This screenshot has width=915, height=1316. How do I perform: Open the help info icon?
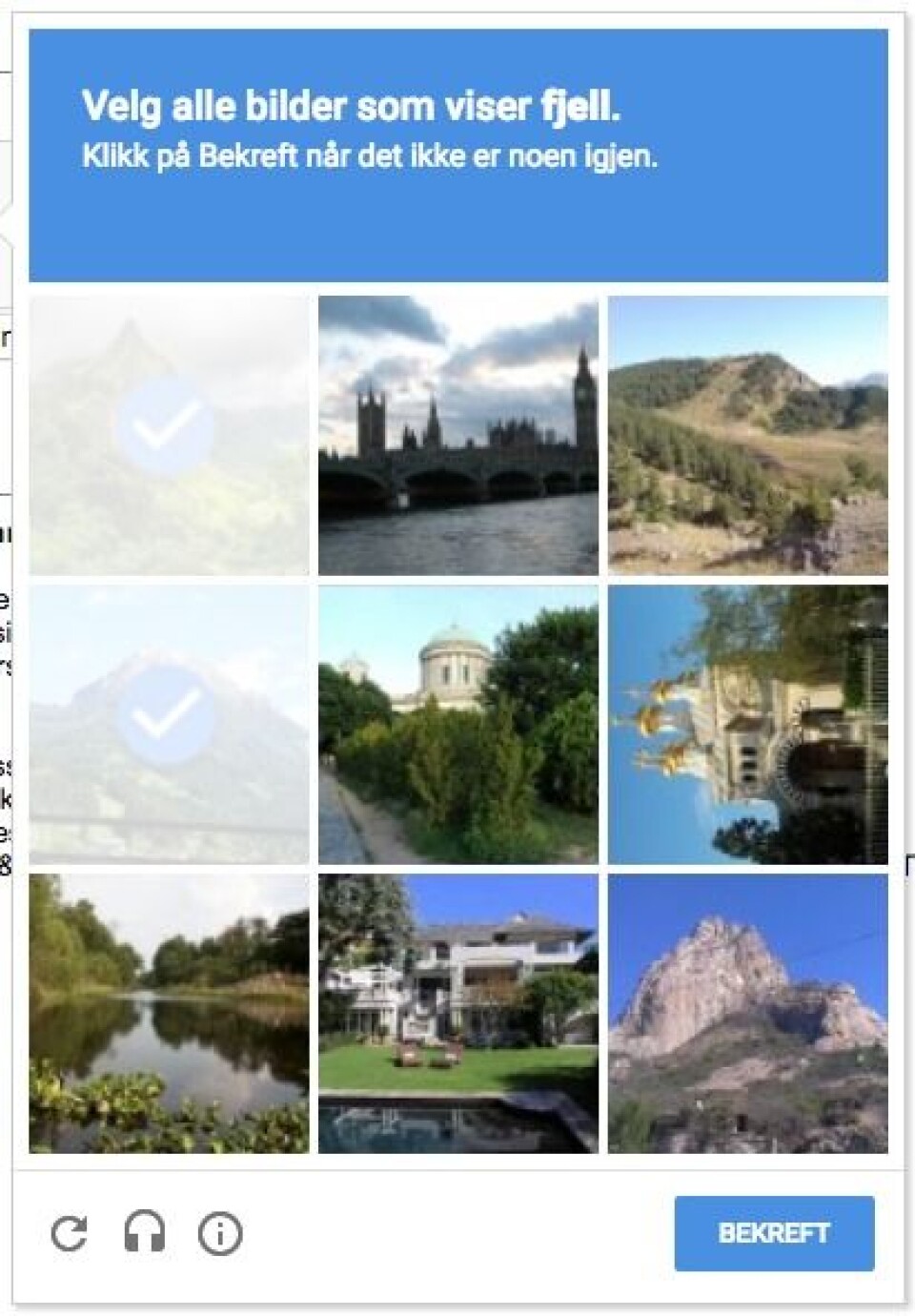pyautogui.click(x=219, y=1234)
